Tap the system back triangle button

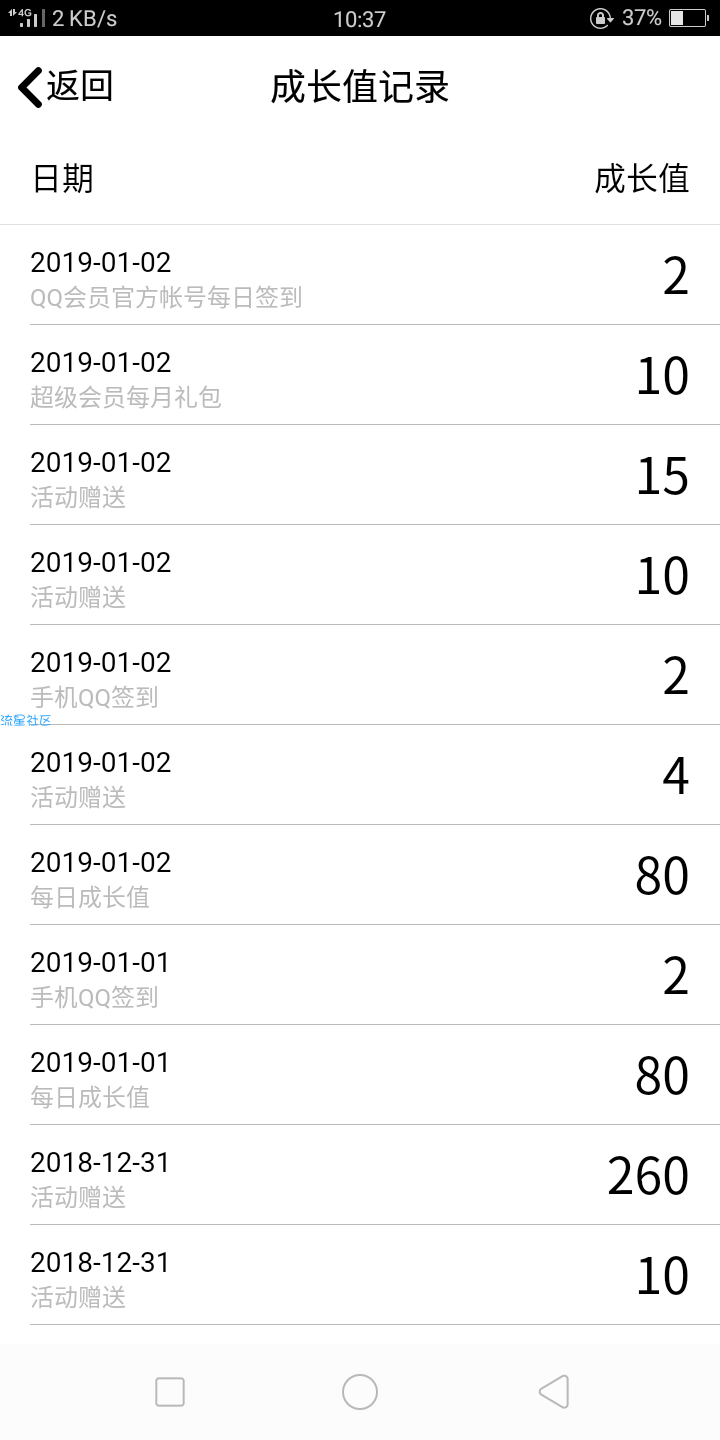(553, 1391)
